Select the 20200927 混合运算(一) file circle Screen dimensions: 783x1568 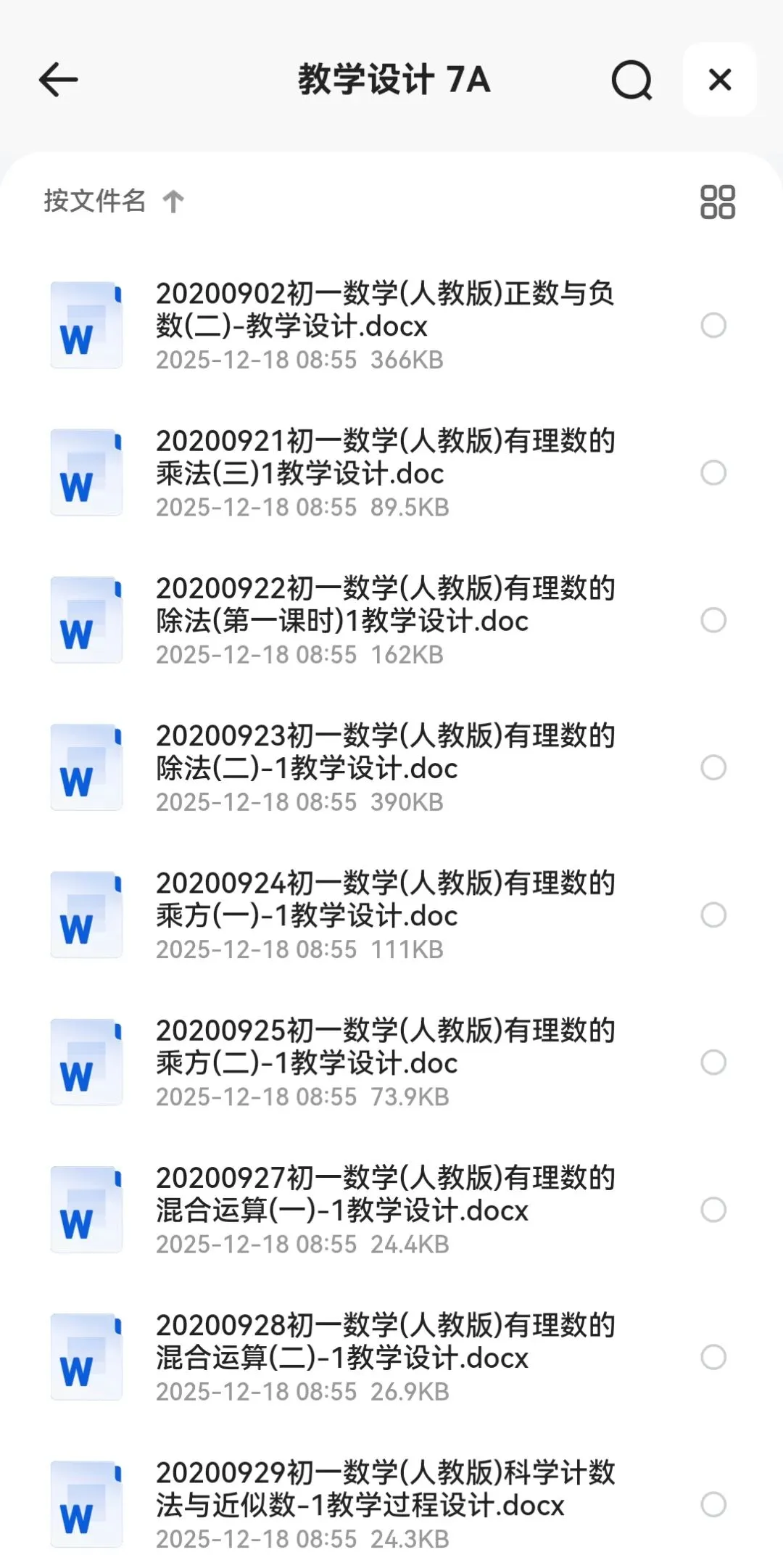click(713, 1210)
